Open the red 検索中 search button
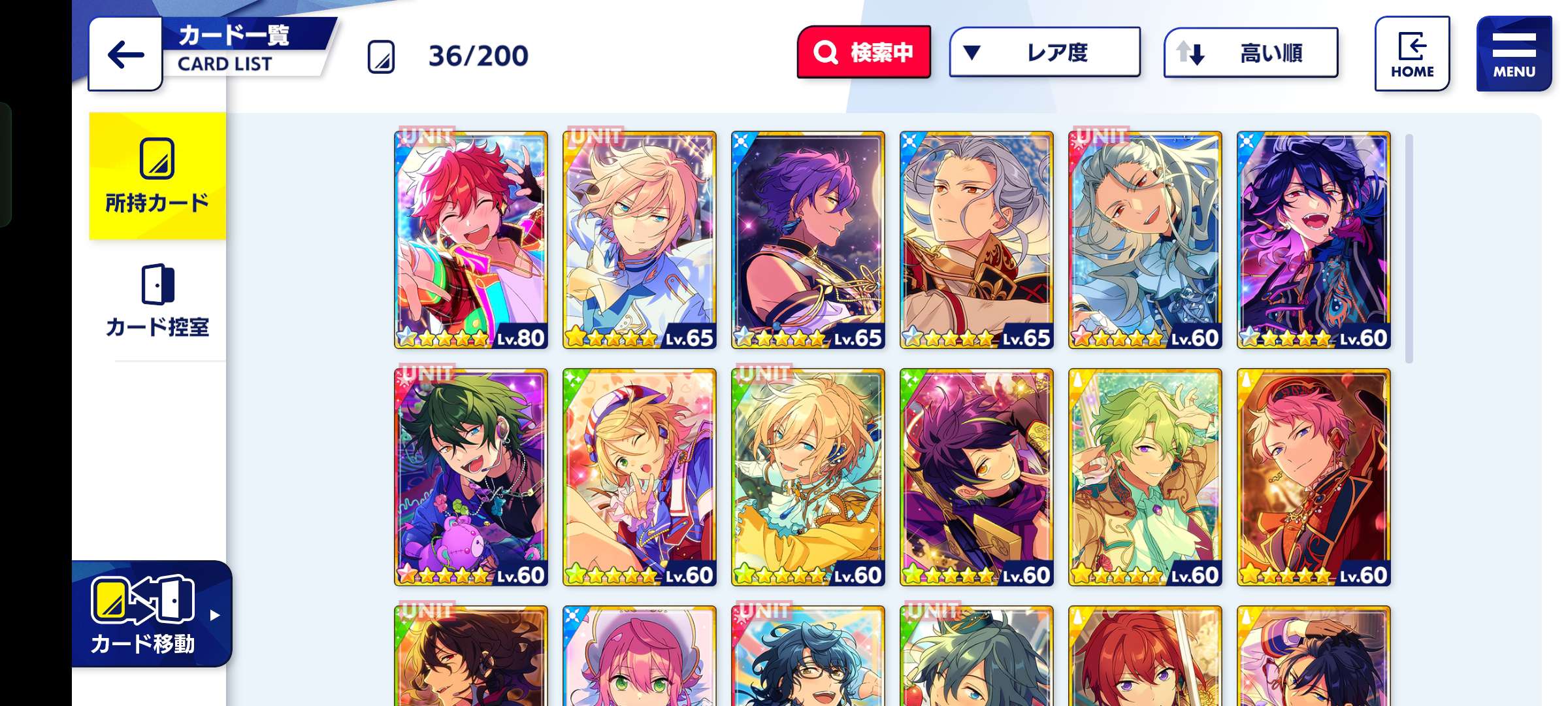Viewport: 1568px width, 706px height. (x=864, y=52)
